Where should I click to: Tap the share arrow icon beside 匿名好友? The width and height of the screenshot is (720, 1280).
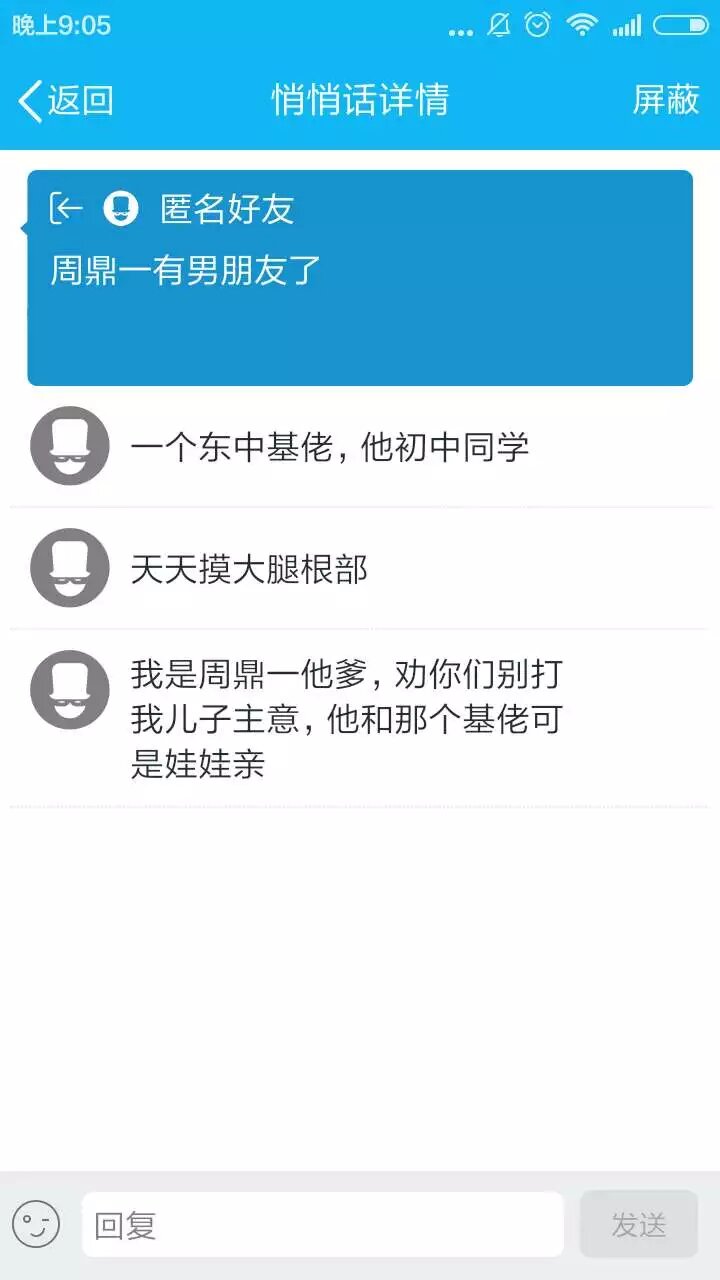pyautogui.click(x=66, y=209)
